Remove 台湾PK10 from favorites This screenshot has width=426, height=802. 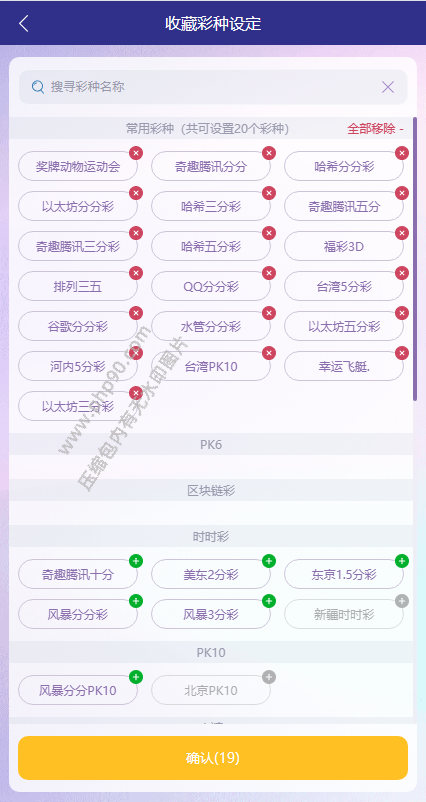point(269,353)
